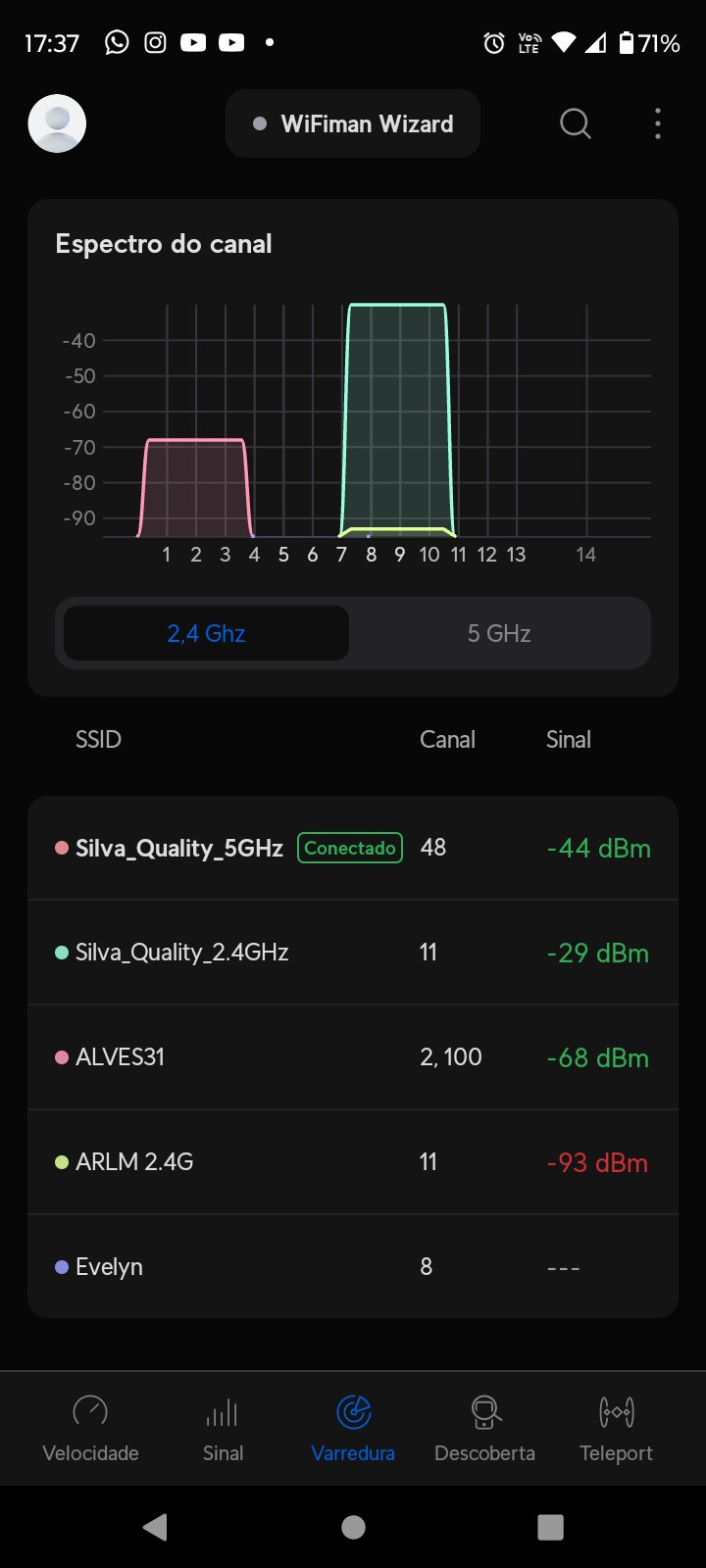Tap the WiFiman Wizard button
Image resolution: width=706 pixels, height=1568 pixels.
click(353, 123)
